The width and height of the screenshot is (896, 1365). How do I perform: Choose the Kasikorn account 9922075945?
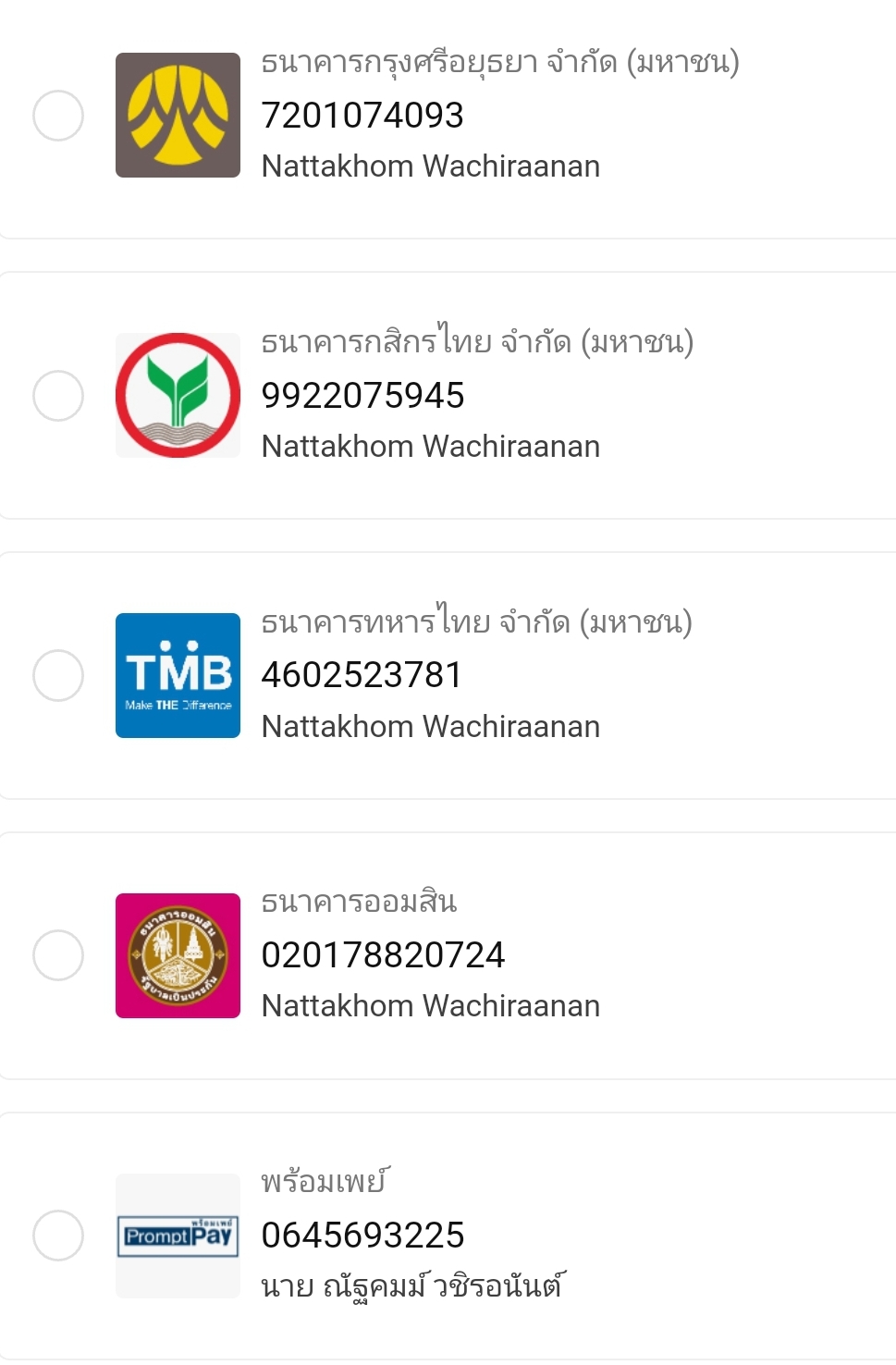tap(58, 396)
